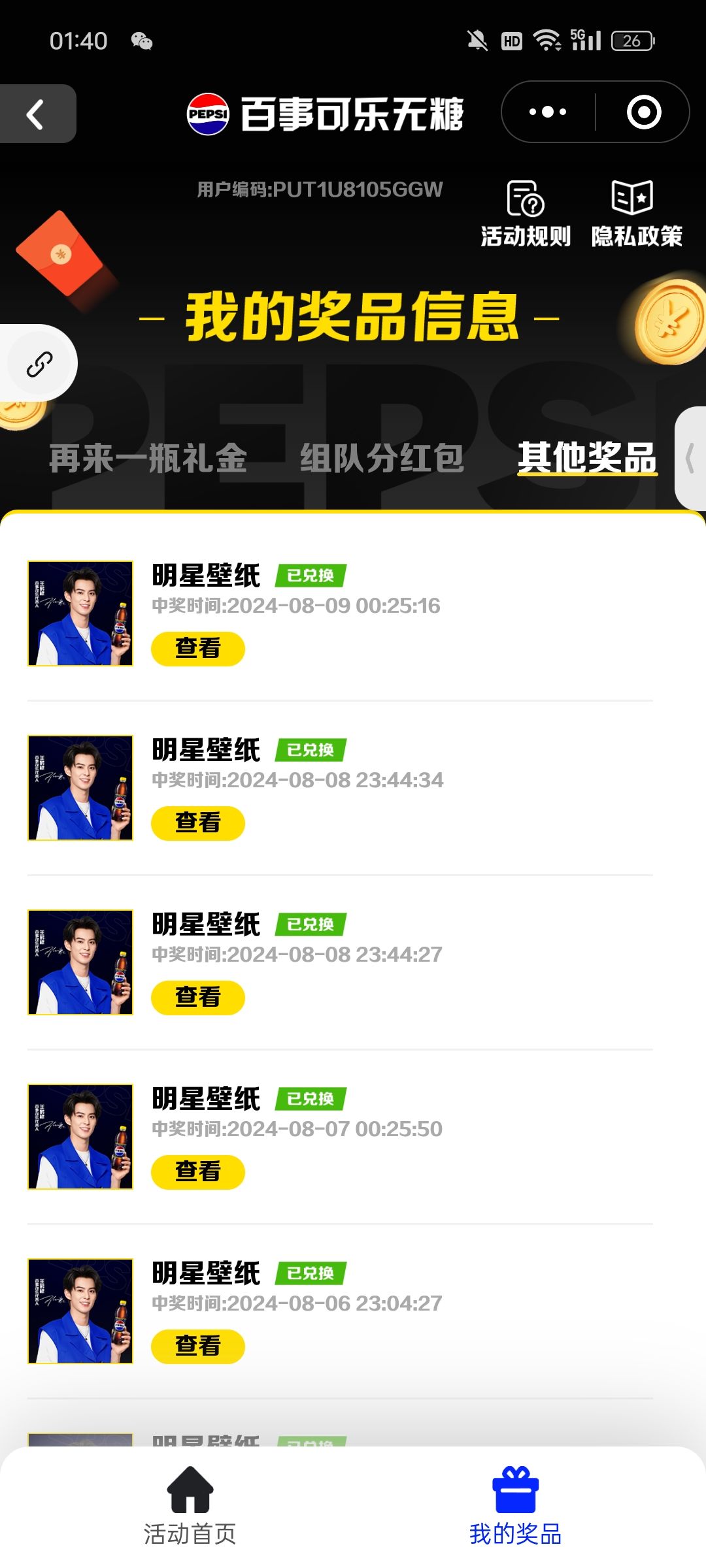Close the mini program with the circle button
Screen dimensions: 706x1568
pos(644,112)
